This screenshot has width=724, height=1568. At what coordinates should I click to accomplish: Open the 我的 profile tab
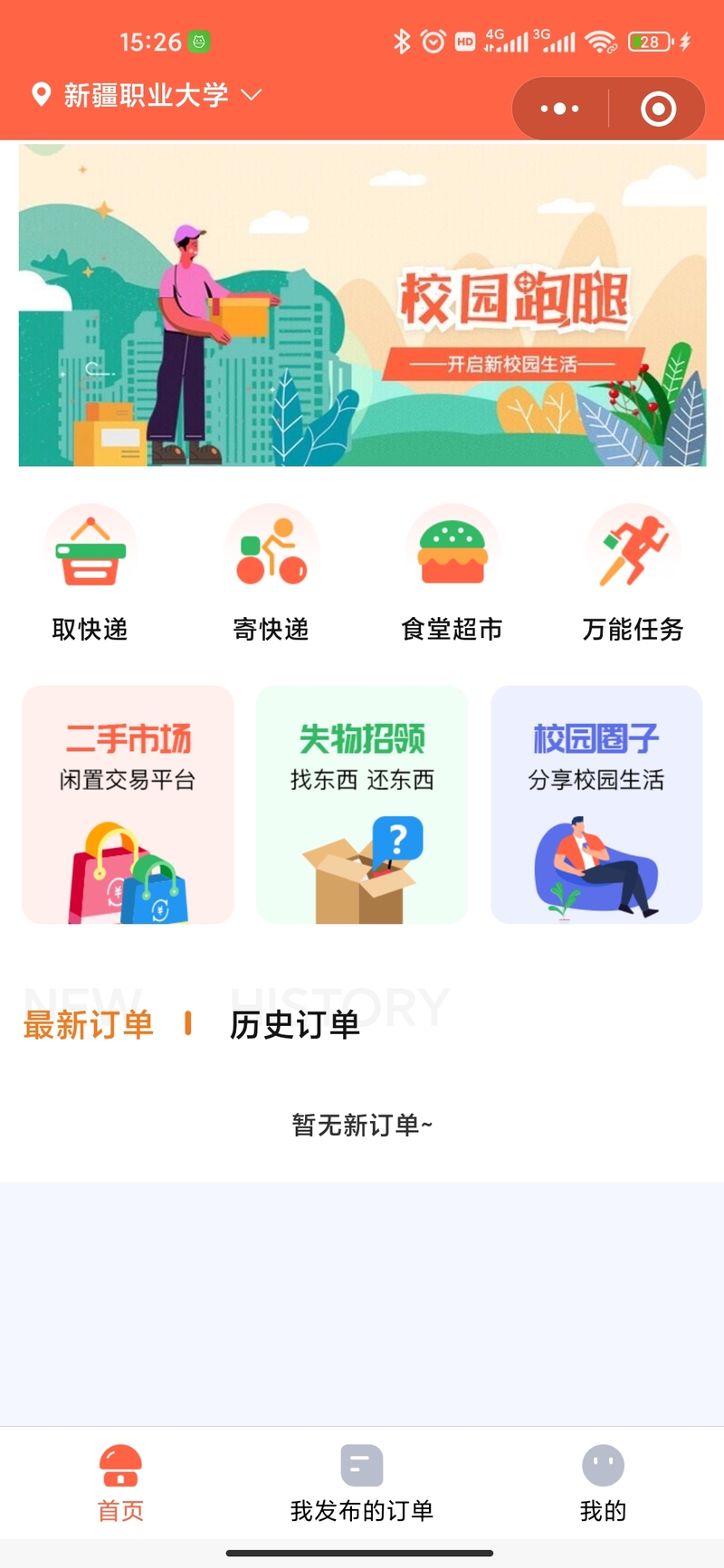coord(603,1484)
